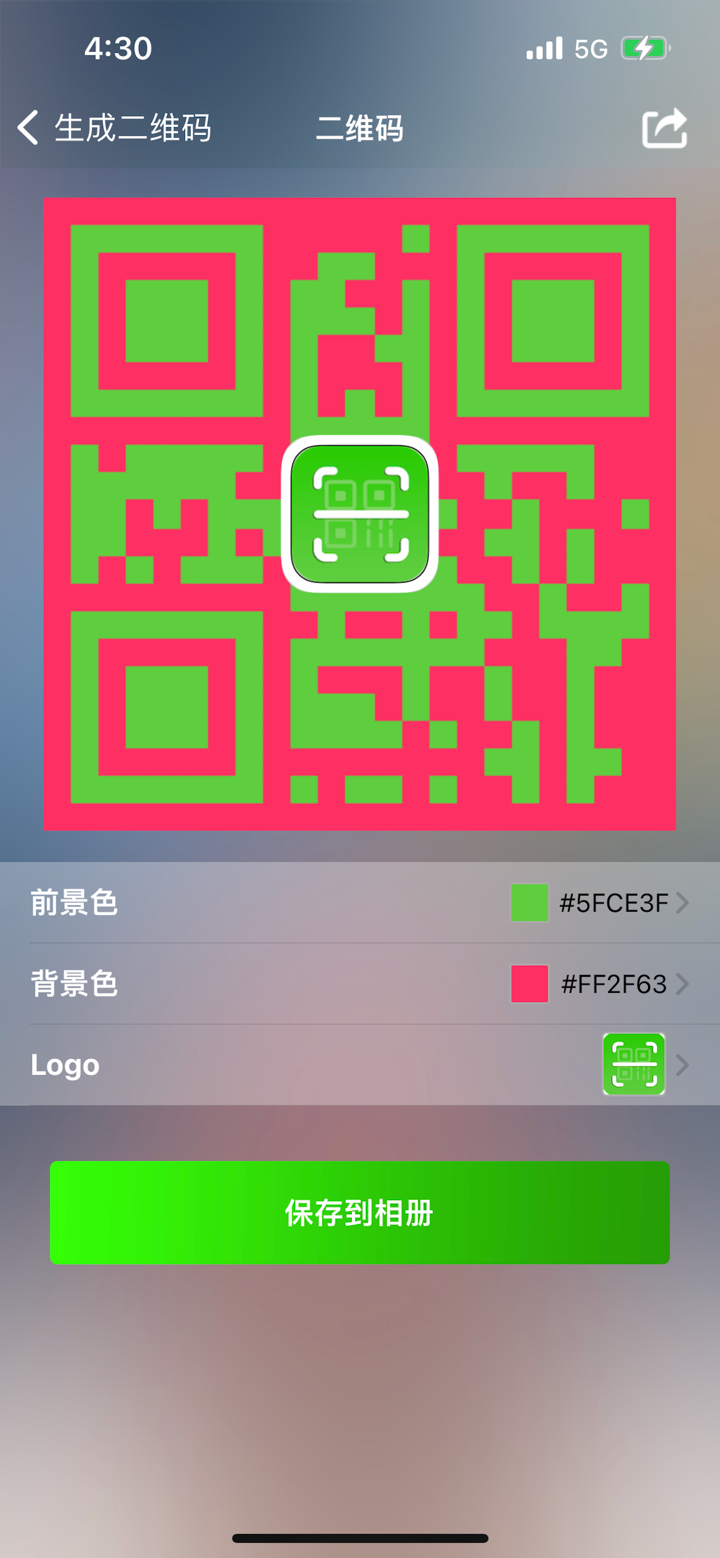Tap the QR code logo icon in center
Viewport: 720px width, 1558px height.
pos(360,513)
